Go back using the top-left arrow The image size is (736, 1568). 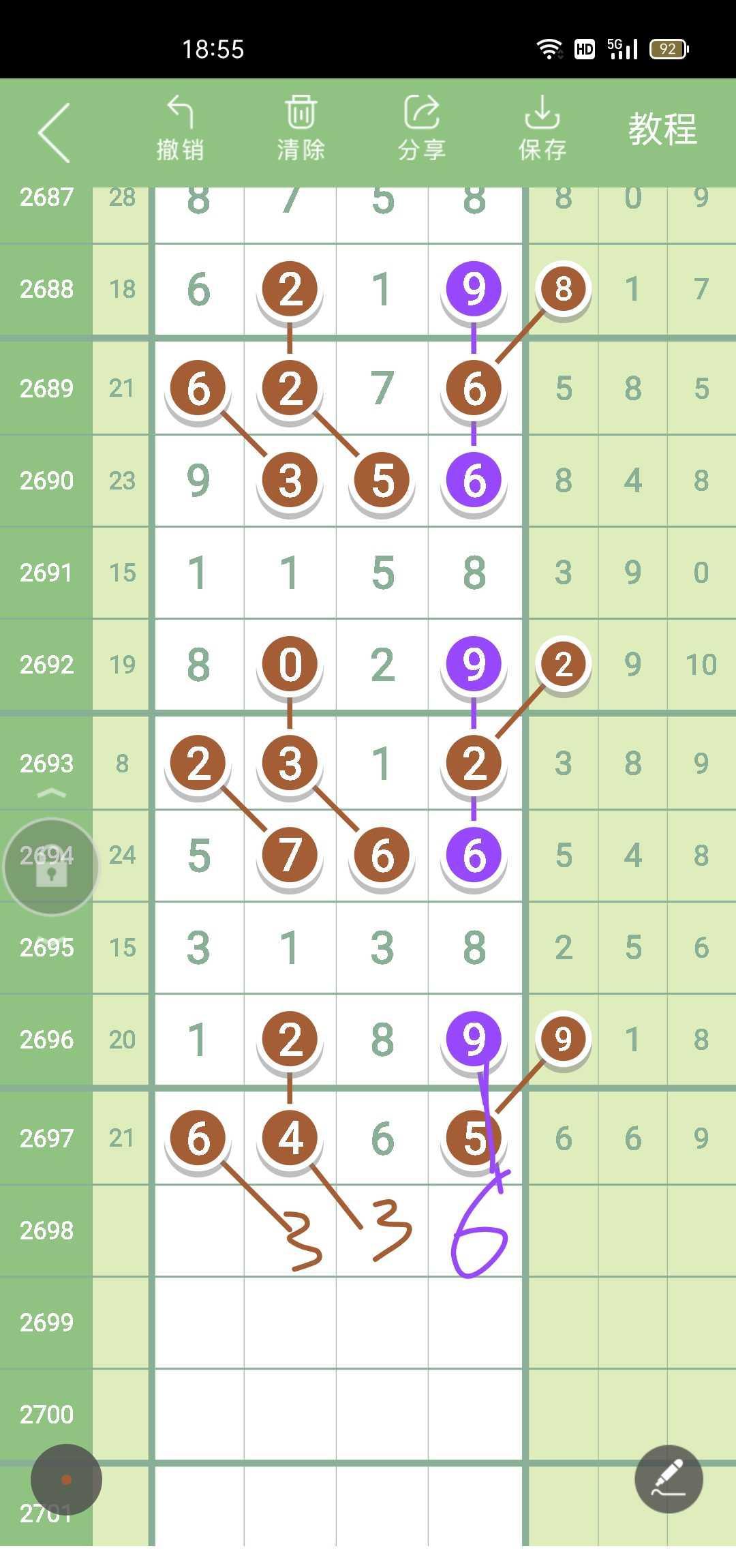[x=55, y=133]
